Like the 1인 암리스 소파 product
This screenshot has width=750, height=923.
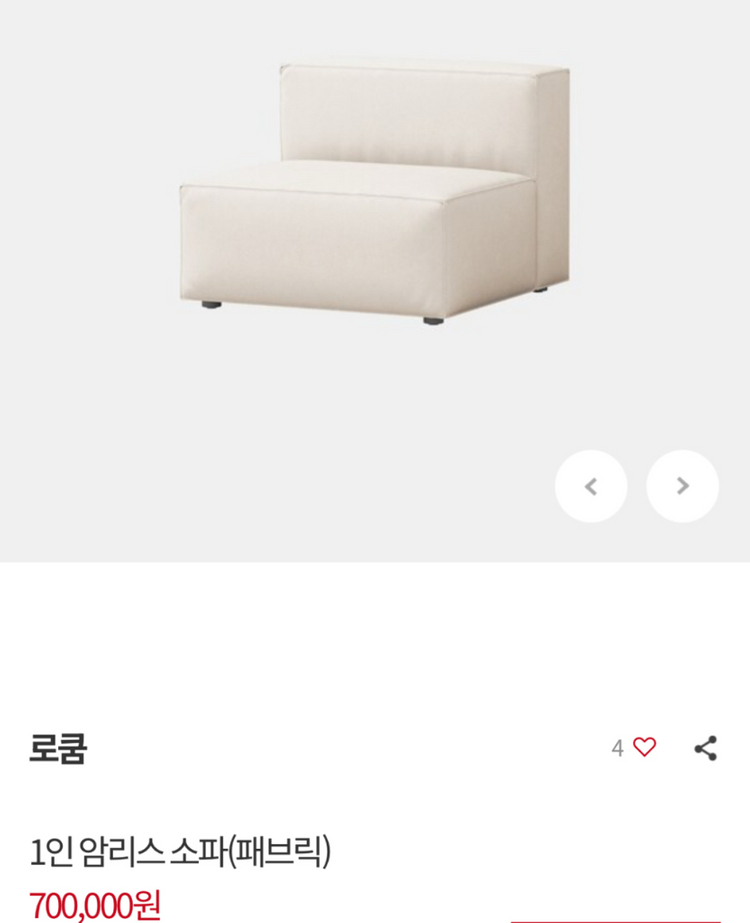[x=644, y=747]
